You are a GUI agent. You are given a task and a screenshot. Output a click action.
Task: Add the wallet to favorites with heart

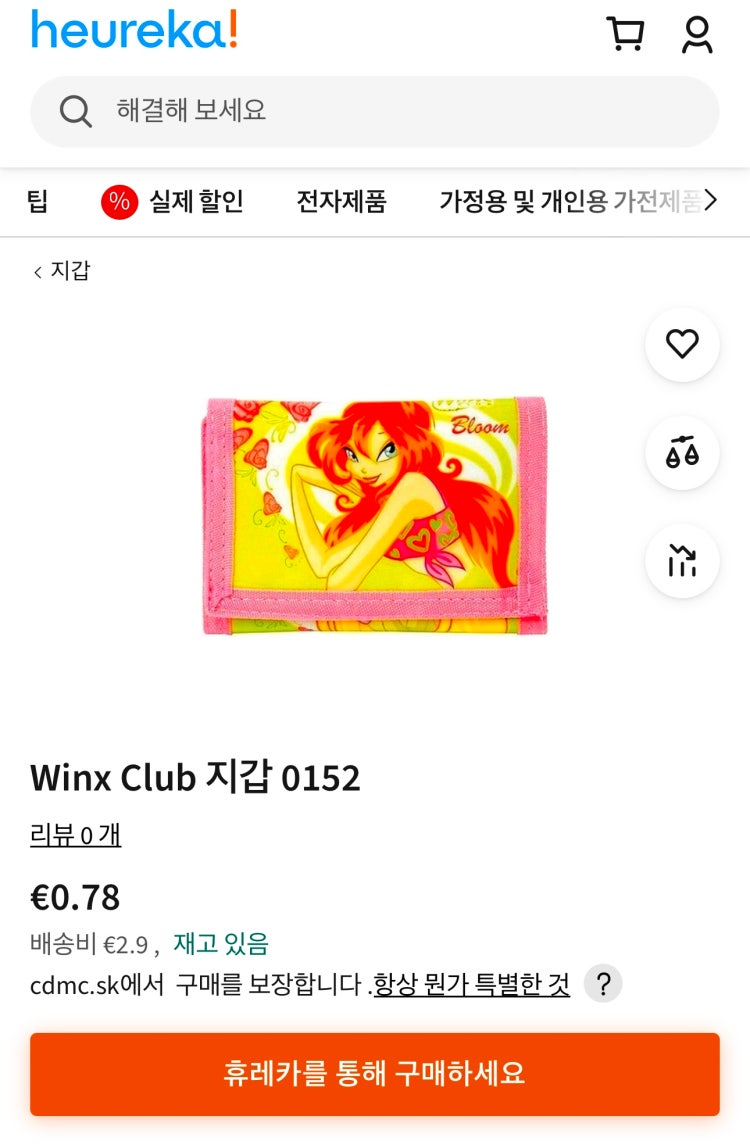point(682,344)
